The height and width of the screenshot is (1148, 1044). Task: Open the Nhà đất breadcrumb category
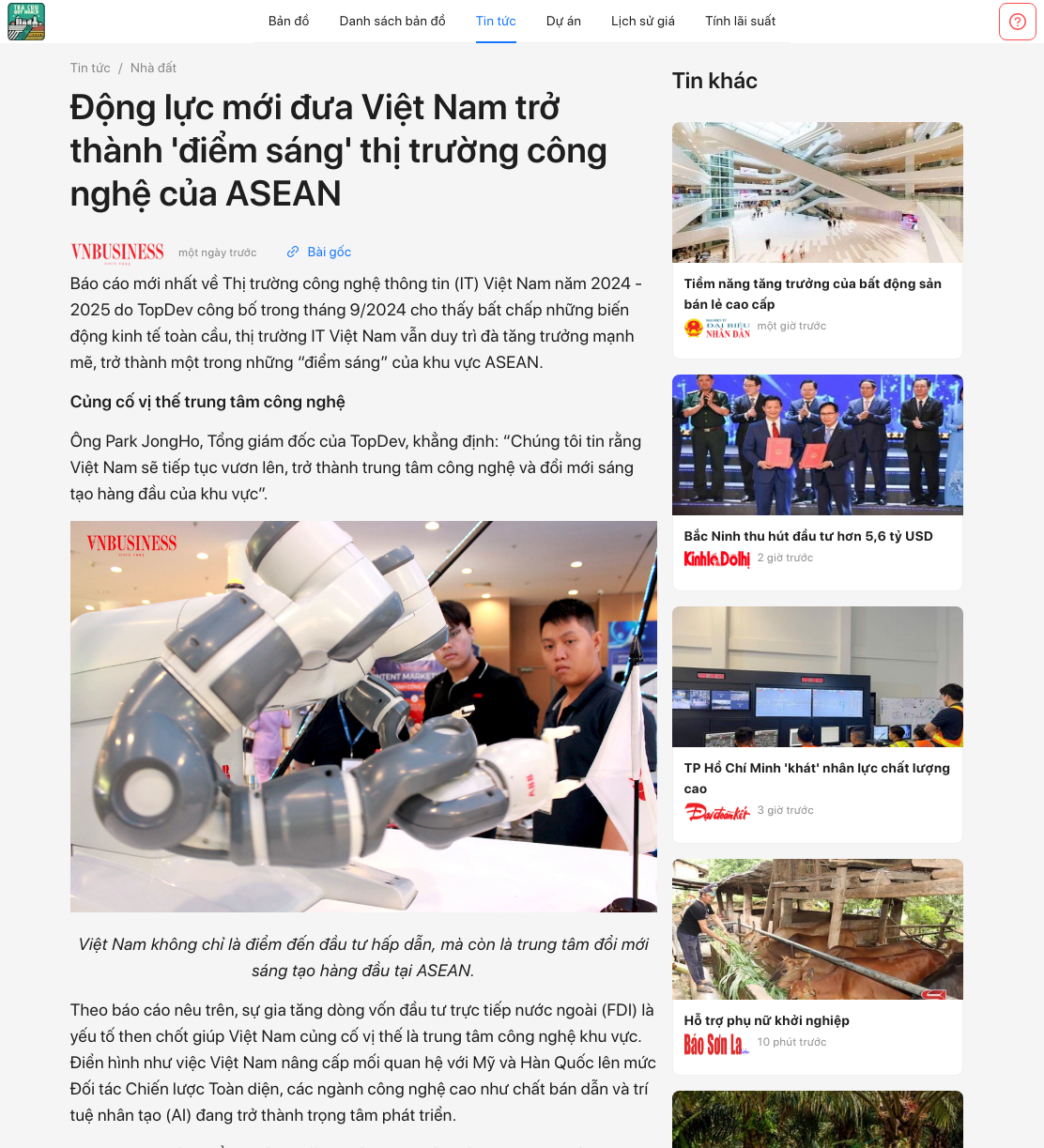pyautogui.click(x=153, y=68)
